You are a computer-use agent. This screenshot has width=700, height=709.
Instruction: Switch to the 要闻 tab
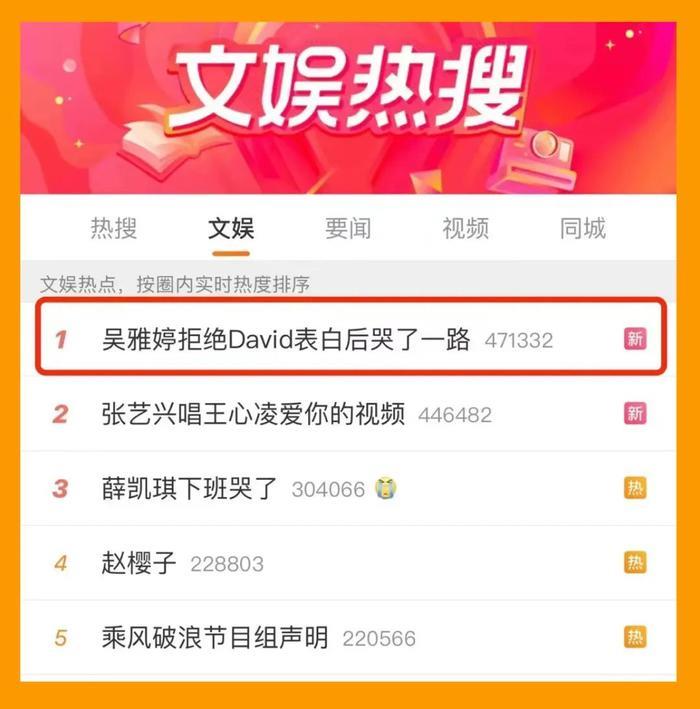click(x=348, y=229)
